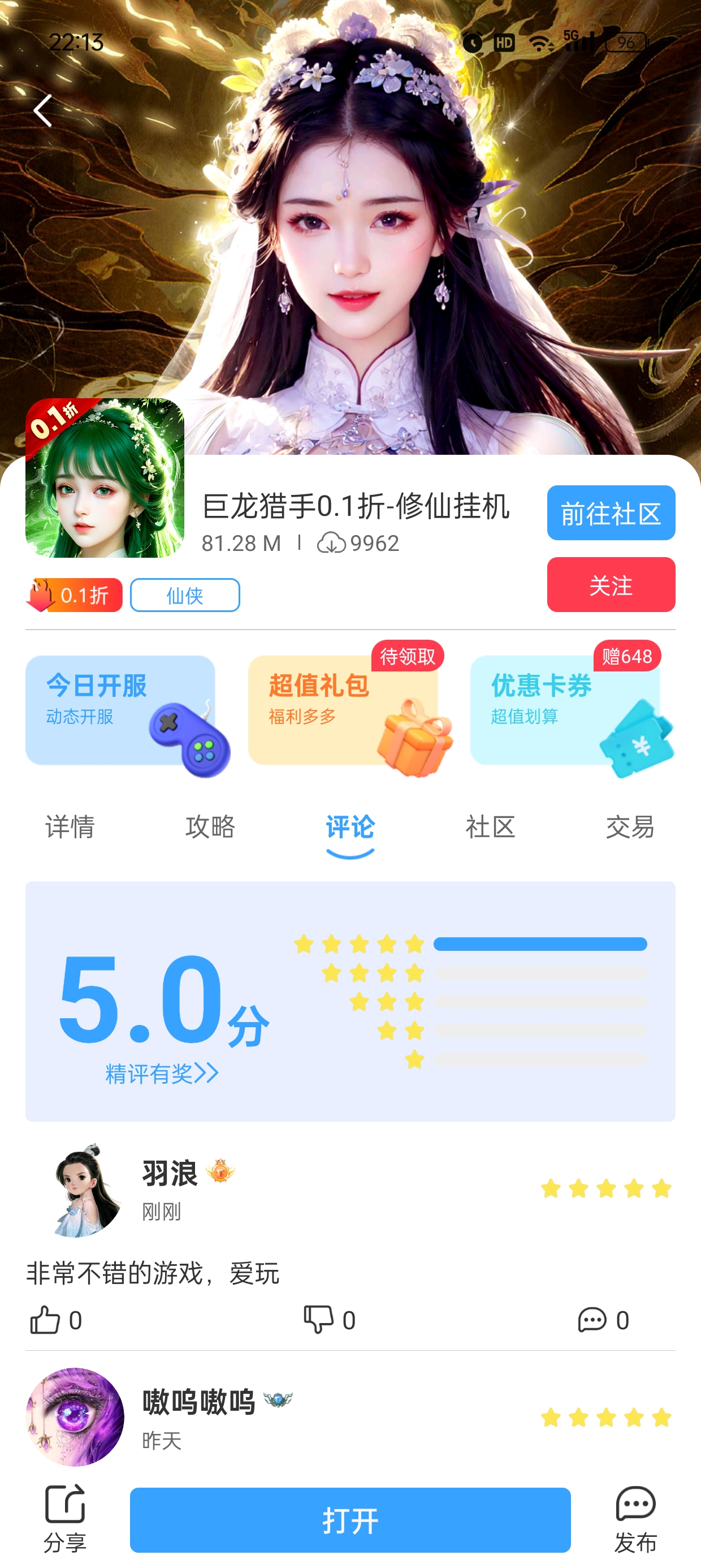The width and height of the screenshot is (701, 1568).
Task: Open the 精评有奖 link
Action: tap(161, 1074)
